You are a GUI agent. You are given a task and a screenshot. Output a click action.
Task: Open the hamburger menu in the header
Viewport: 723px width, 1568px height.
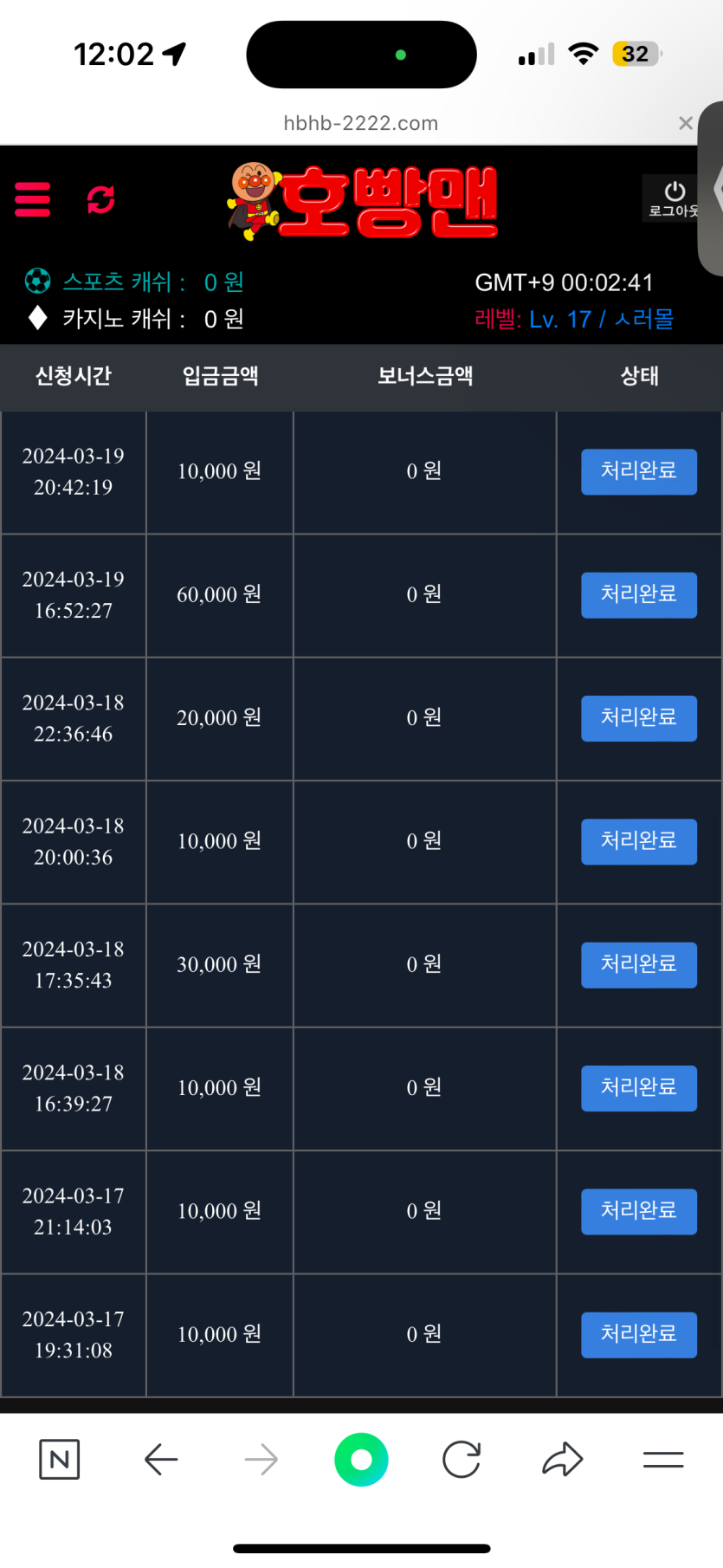33,199
